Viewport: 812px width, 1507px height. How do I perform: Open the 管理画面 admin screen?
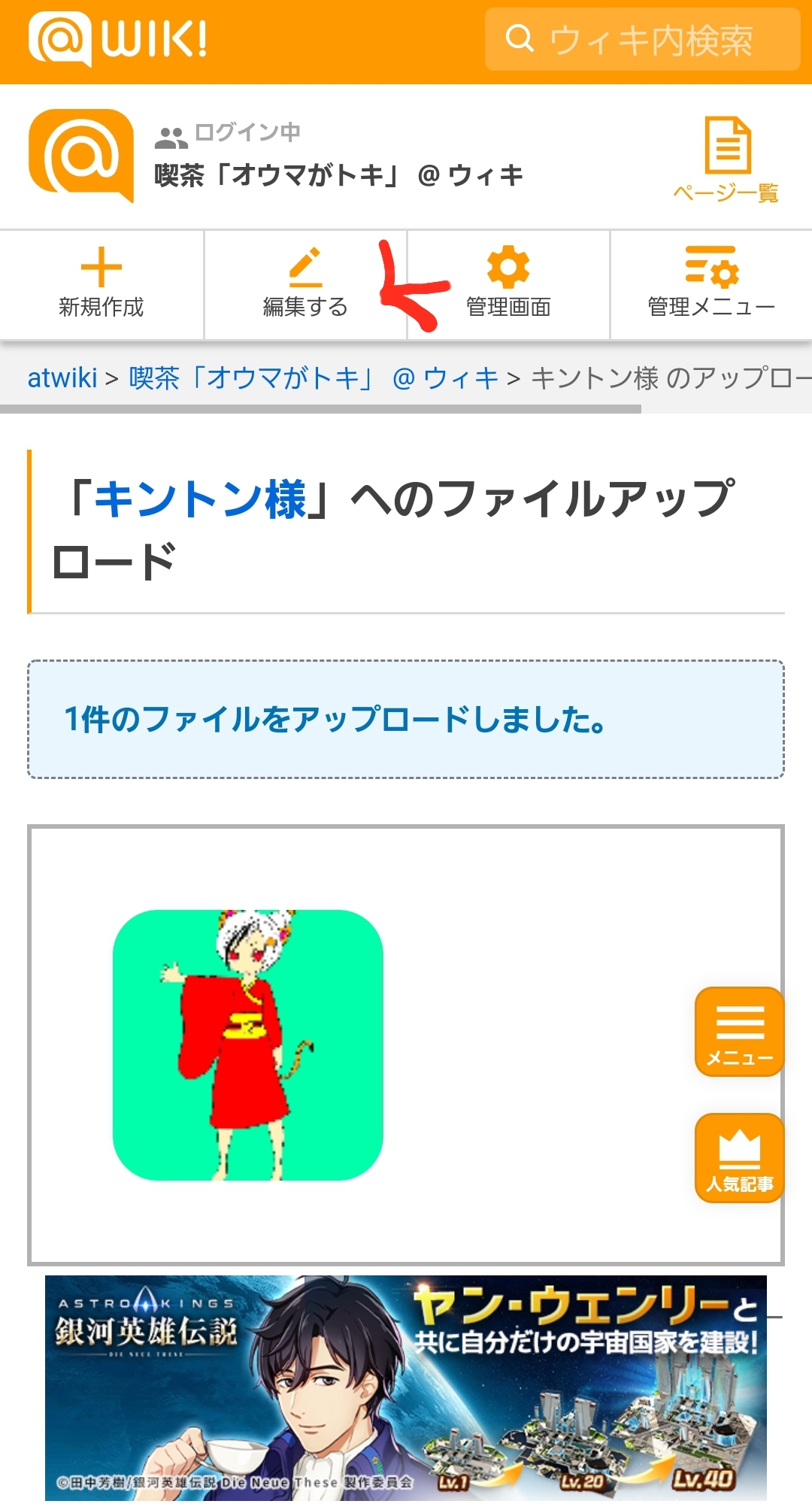click(x=508, y=284)
